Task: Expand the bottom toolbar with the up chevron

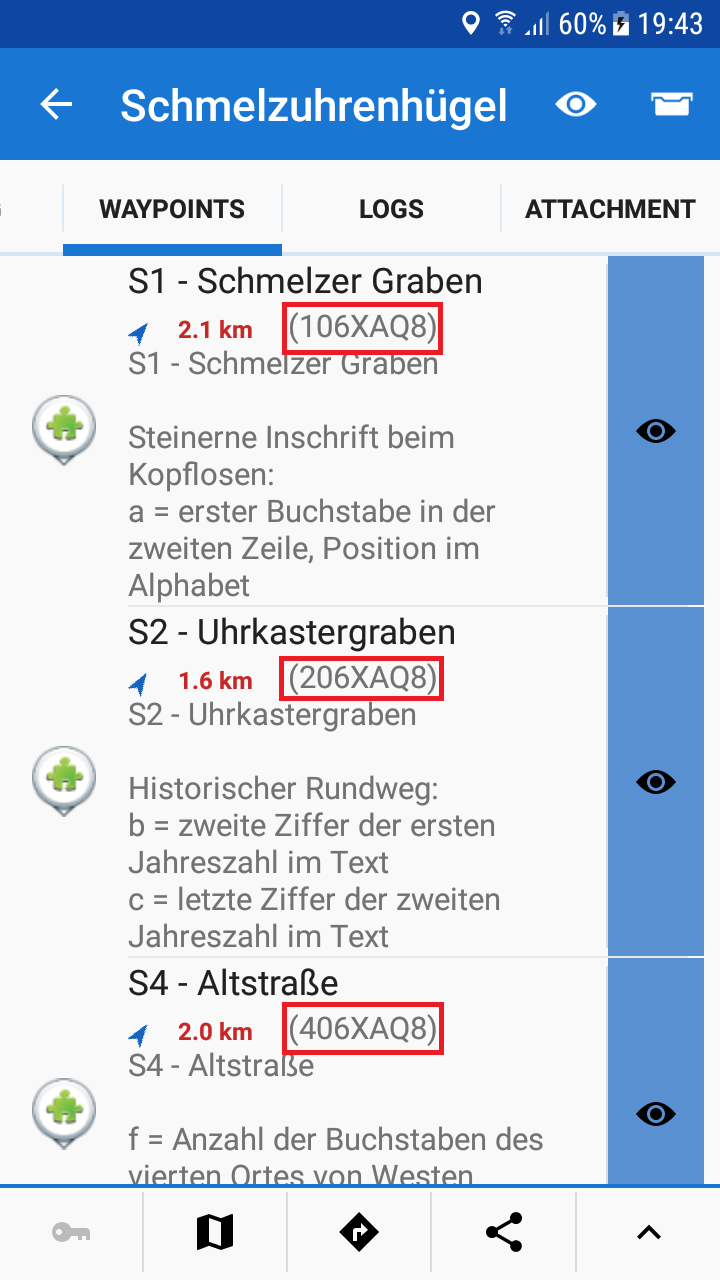Action: click(x=649, y=1233)
